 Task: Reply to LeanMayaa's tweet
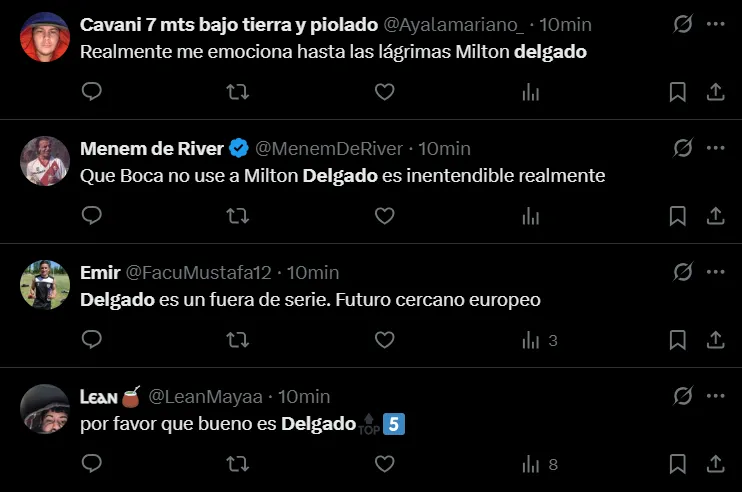coord(92,464)
